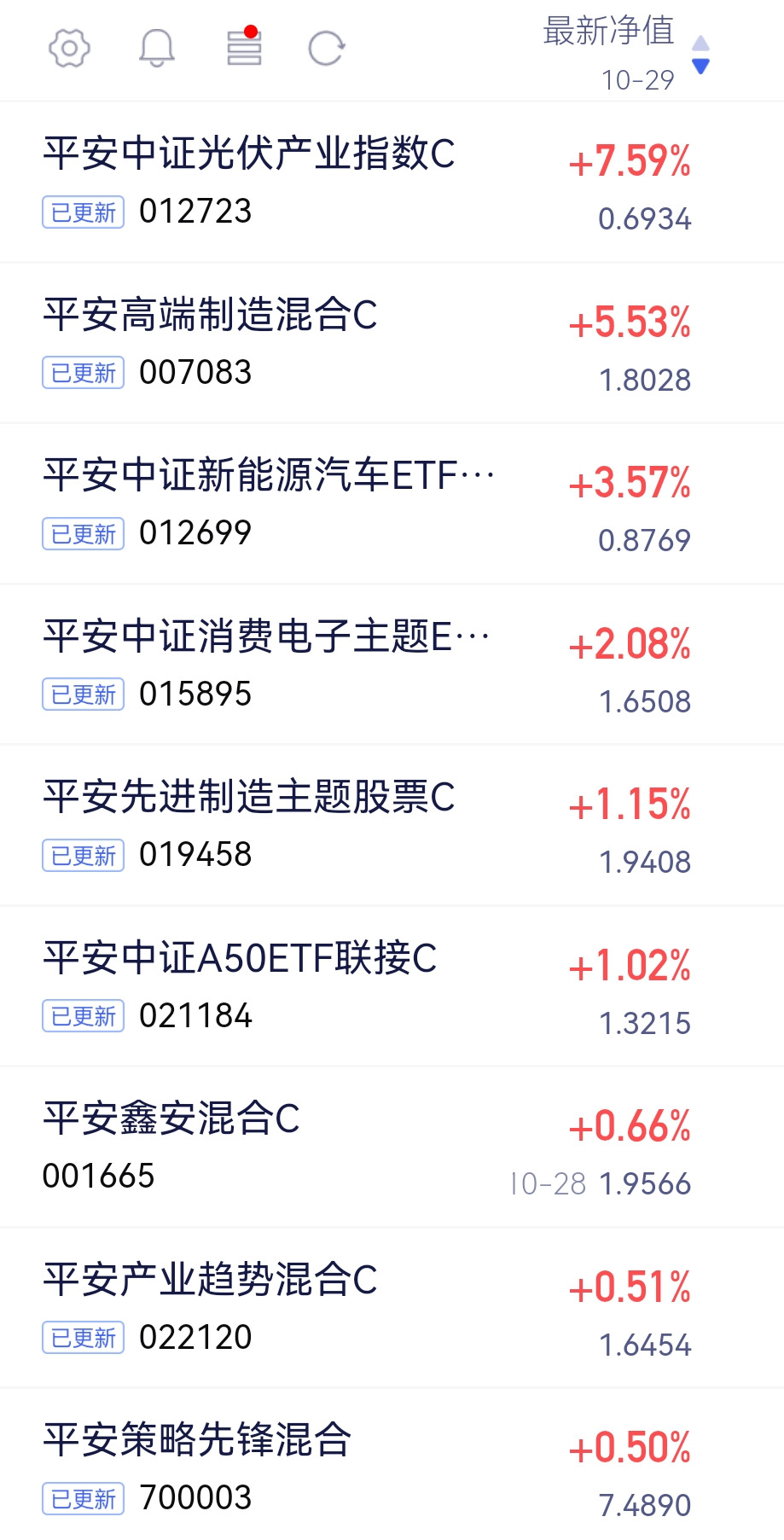This screenshot has width=784, height=1540.
Task: Open 平安高端制造混合C fund
Action: coord(210,315)
